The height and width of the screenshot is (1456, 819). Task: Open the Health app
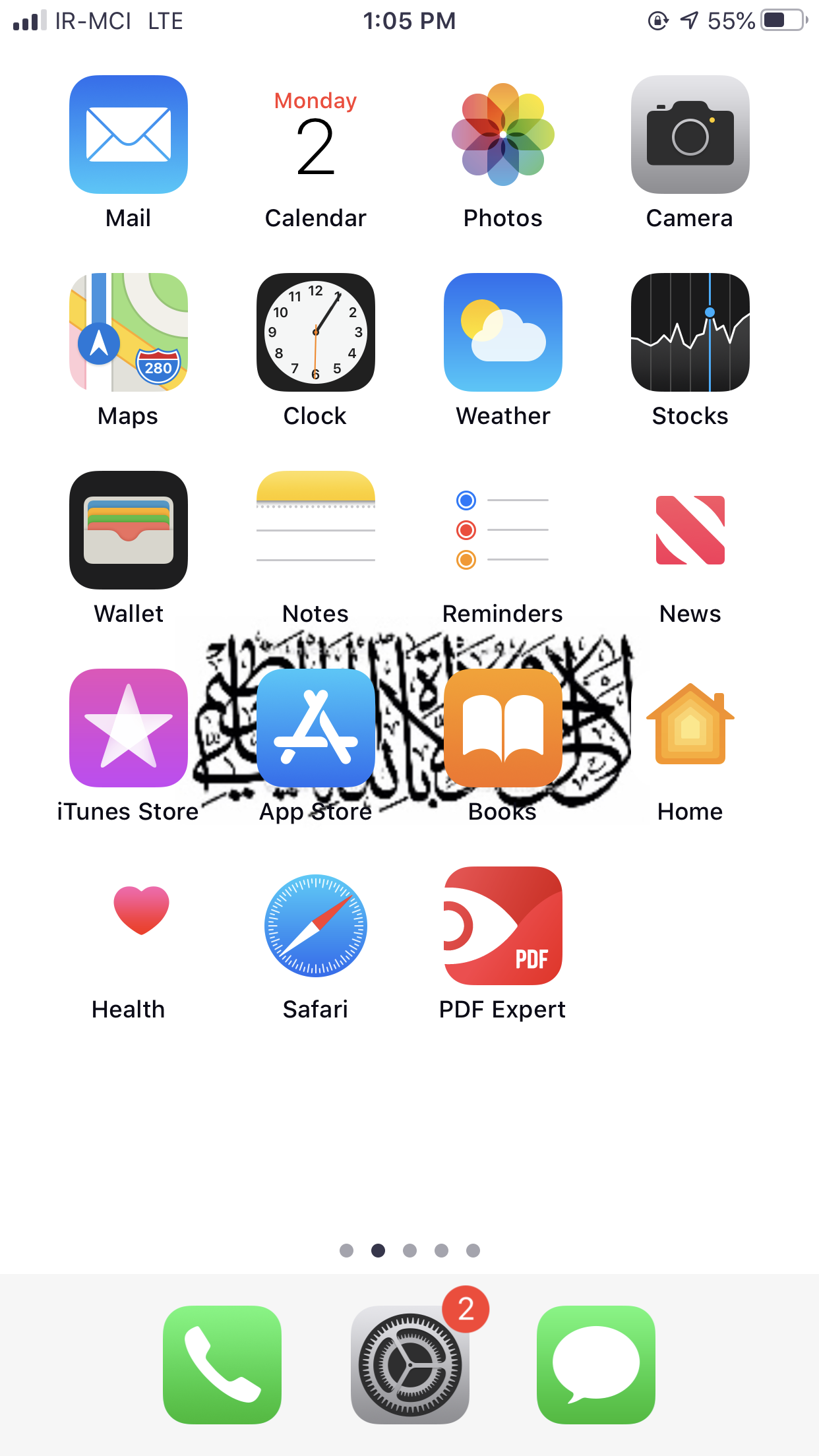(129, 926)
